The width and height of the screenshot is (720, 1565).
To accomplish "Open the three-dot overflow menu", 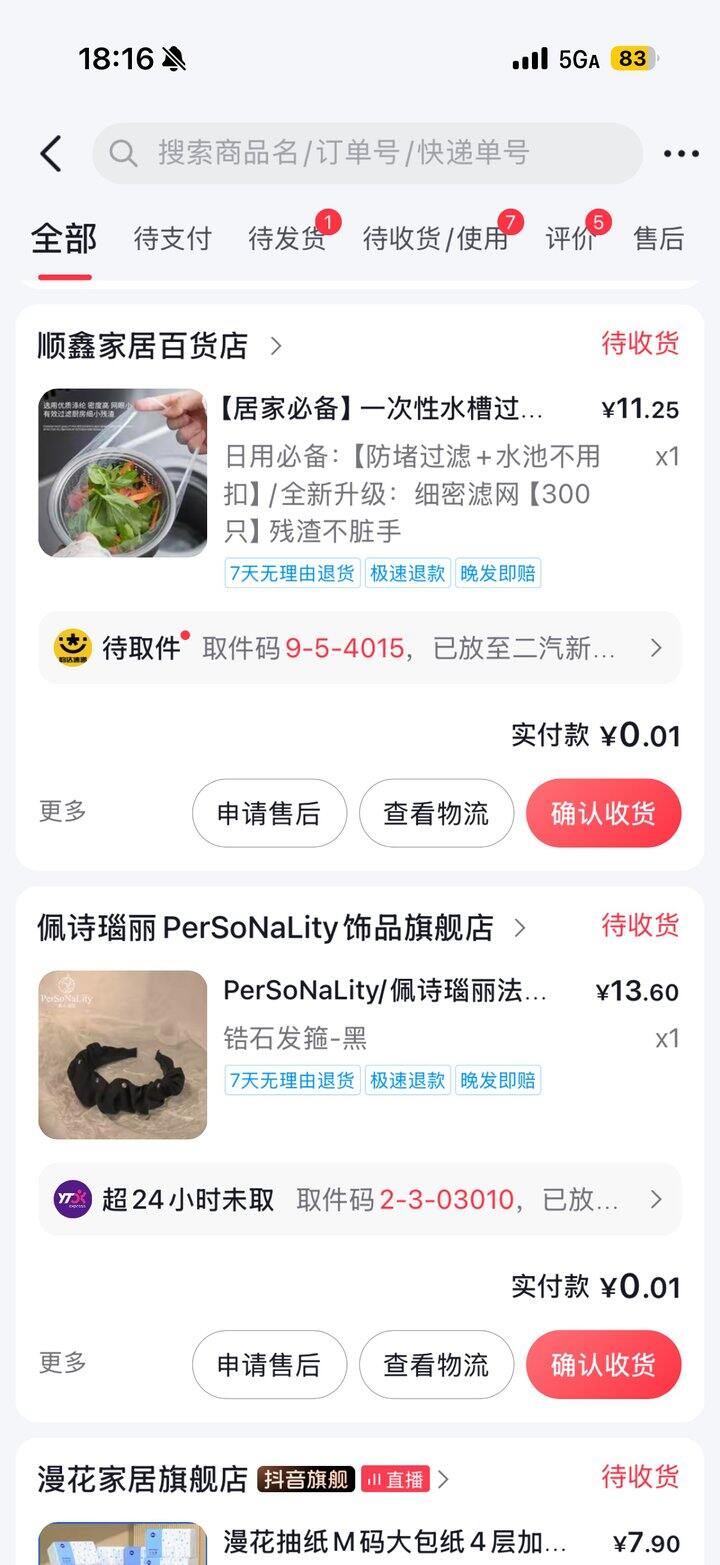I will point(681,153).
